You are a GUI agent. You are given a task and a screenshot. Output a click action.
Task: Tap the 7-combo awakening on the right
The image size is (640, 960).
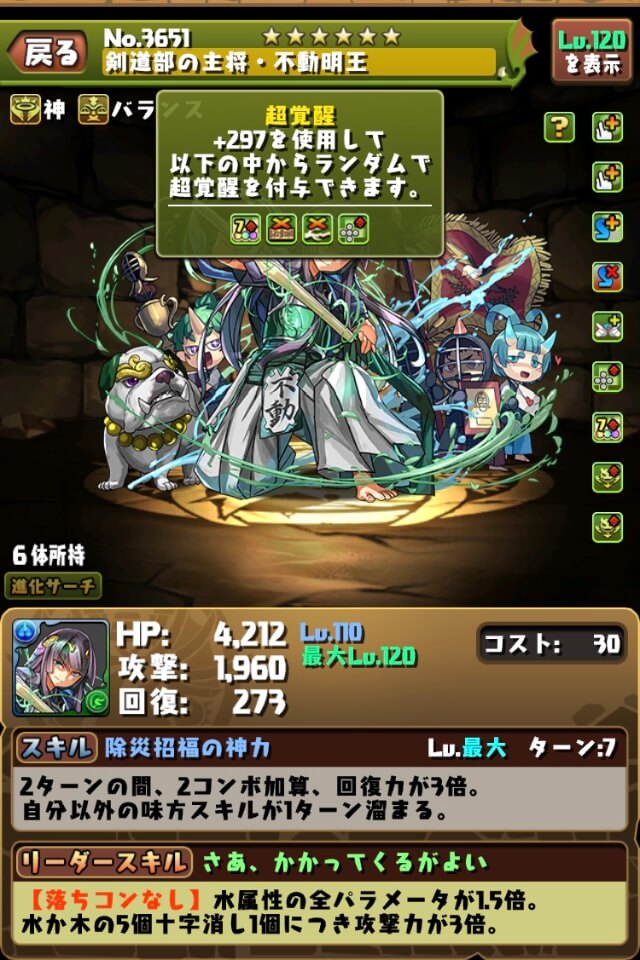tap(607, 427)
